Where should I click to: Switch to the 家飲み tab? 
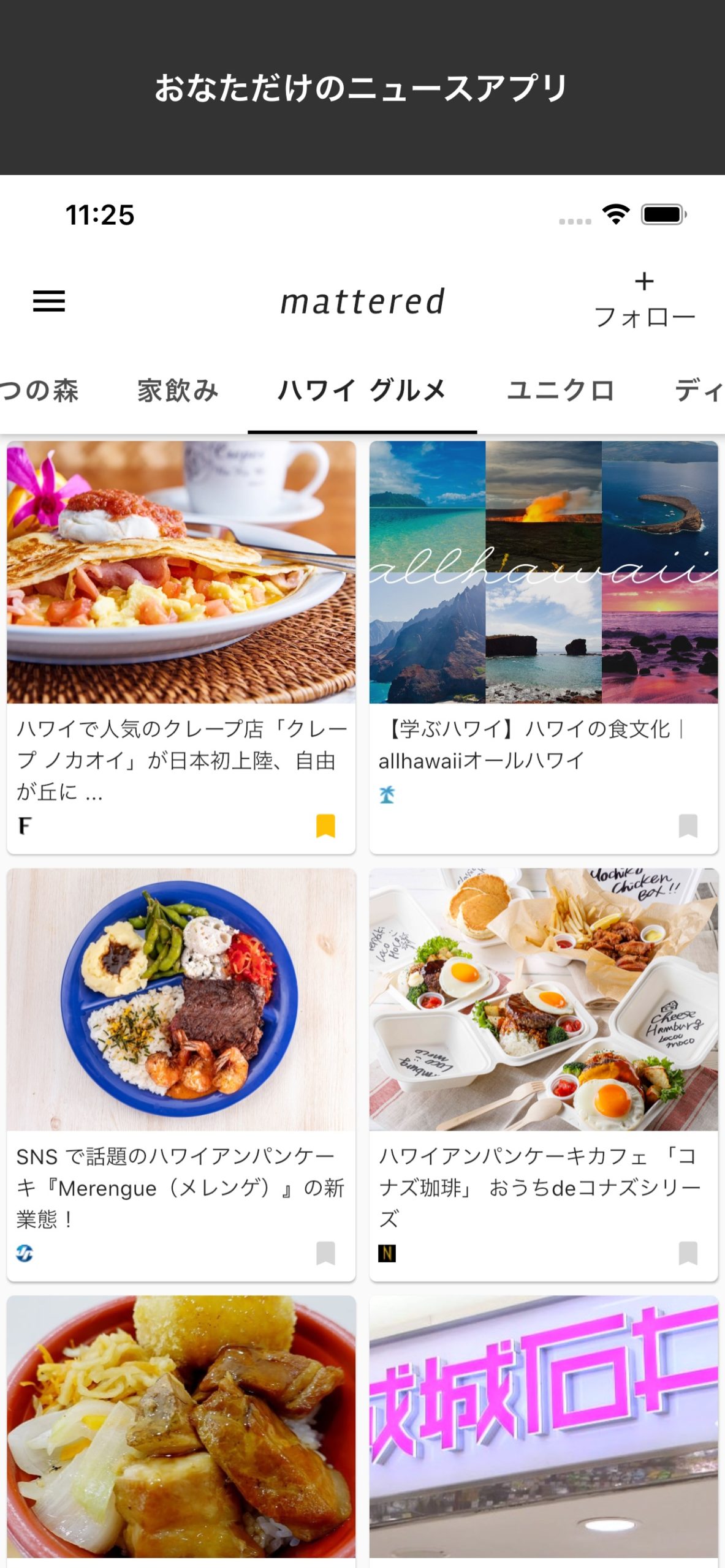[178, 390]
